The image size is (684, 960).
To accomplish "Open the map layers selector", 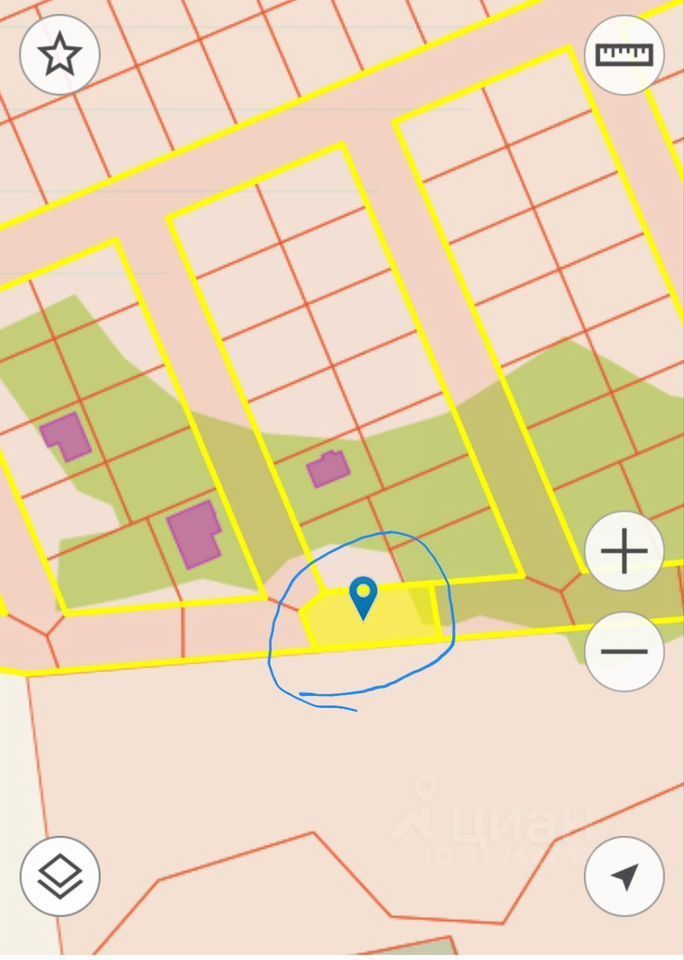I will (x=60, y=876).
